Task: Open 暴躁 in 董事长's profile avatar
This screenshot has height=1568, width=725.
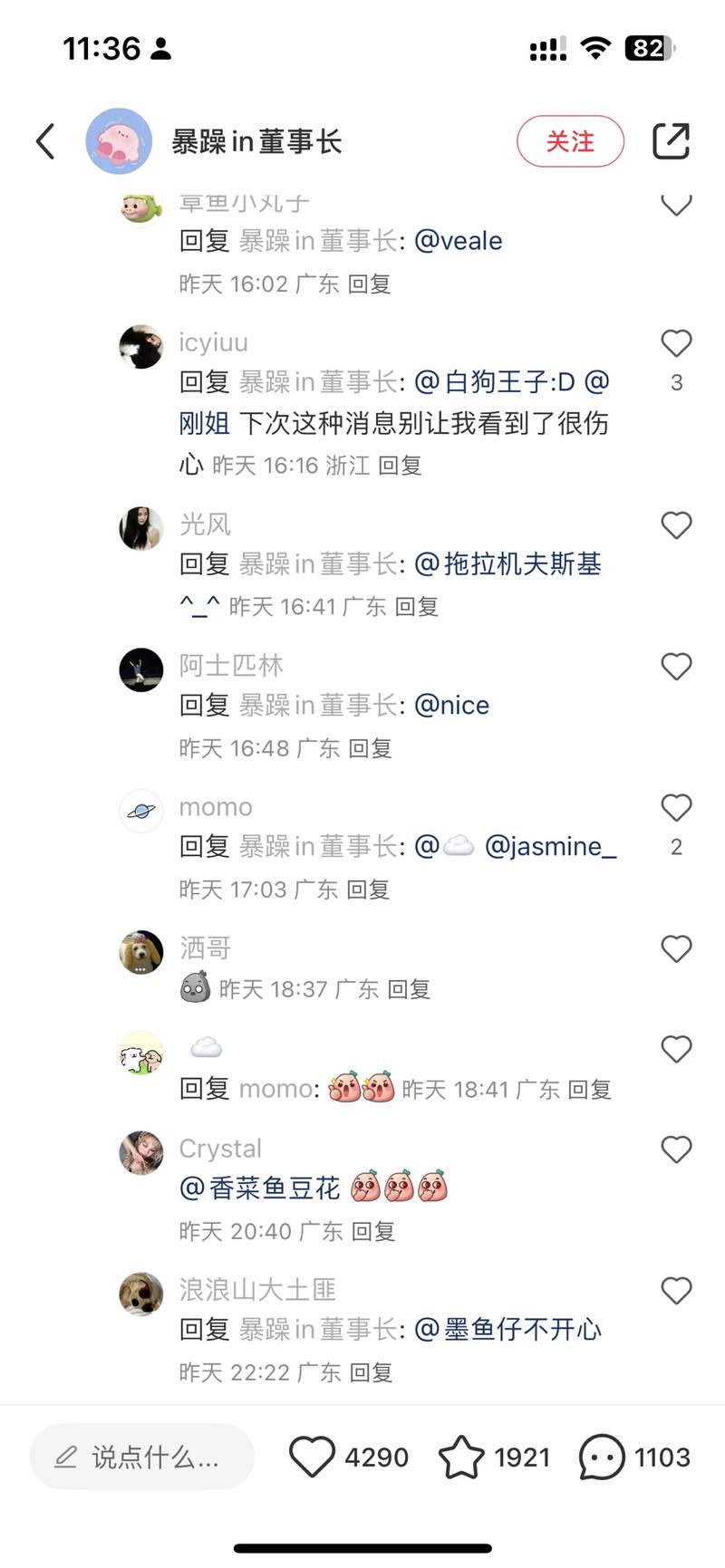Action: (x=119, y=141)
